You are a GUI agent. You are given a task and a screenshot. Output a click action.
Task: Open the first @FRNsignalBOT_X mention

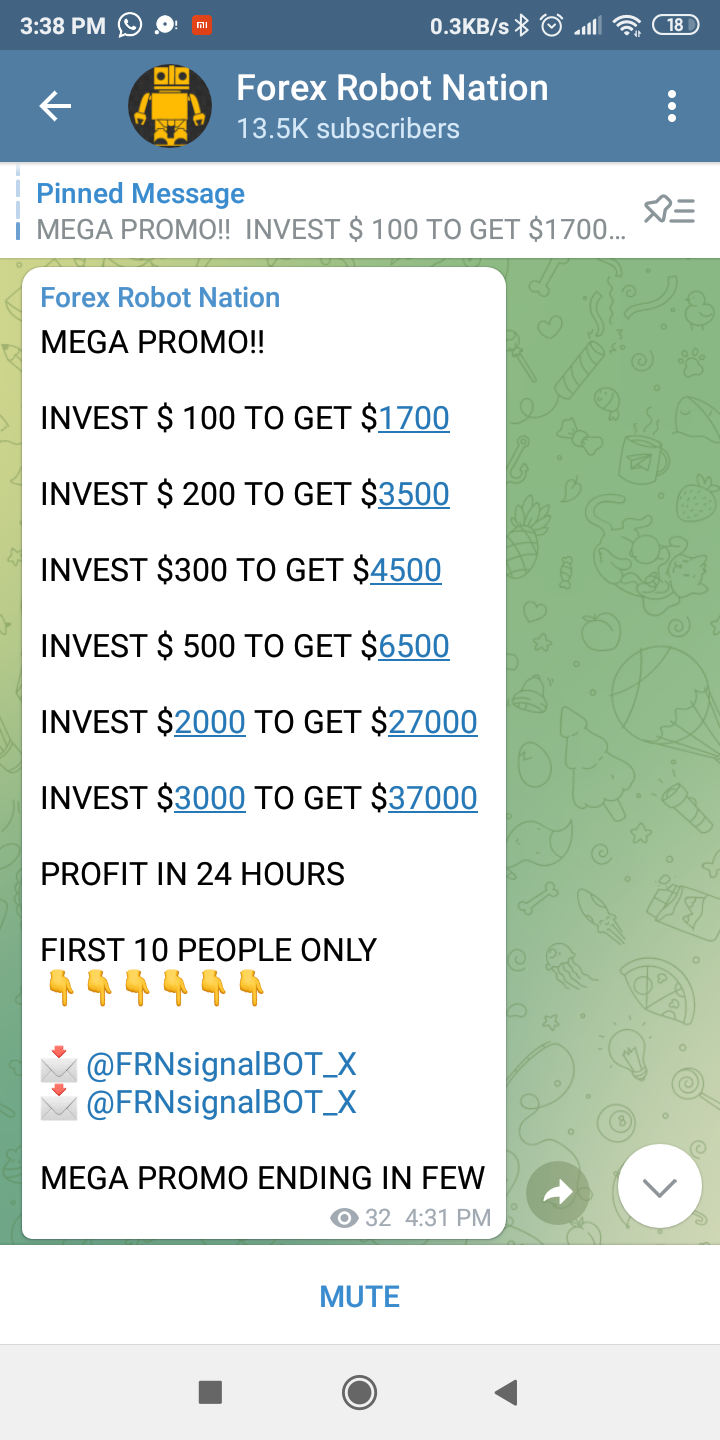coord(221,1064)
